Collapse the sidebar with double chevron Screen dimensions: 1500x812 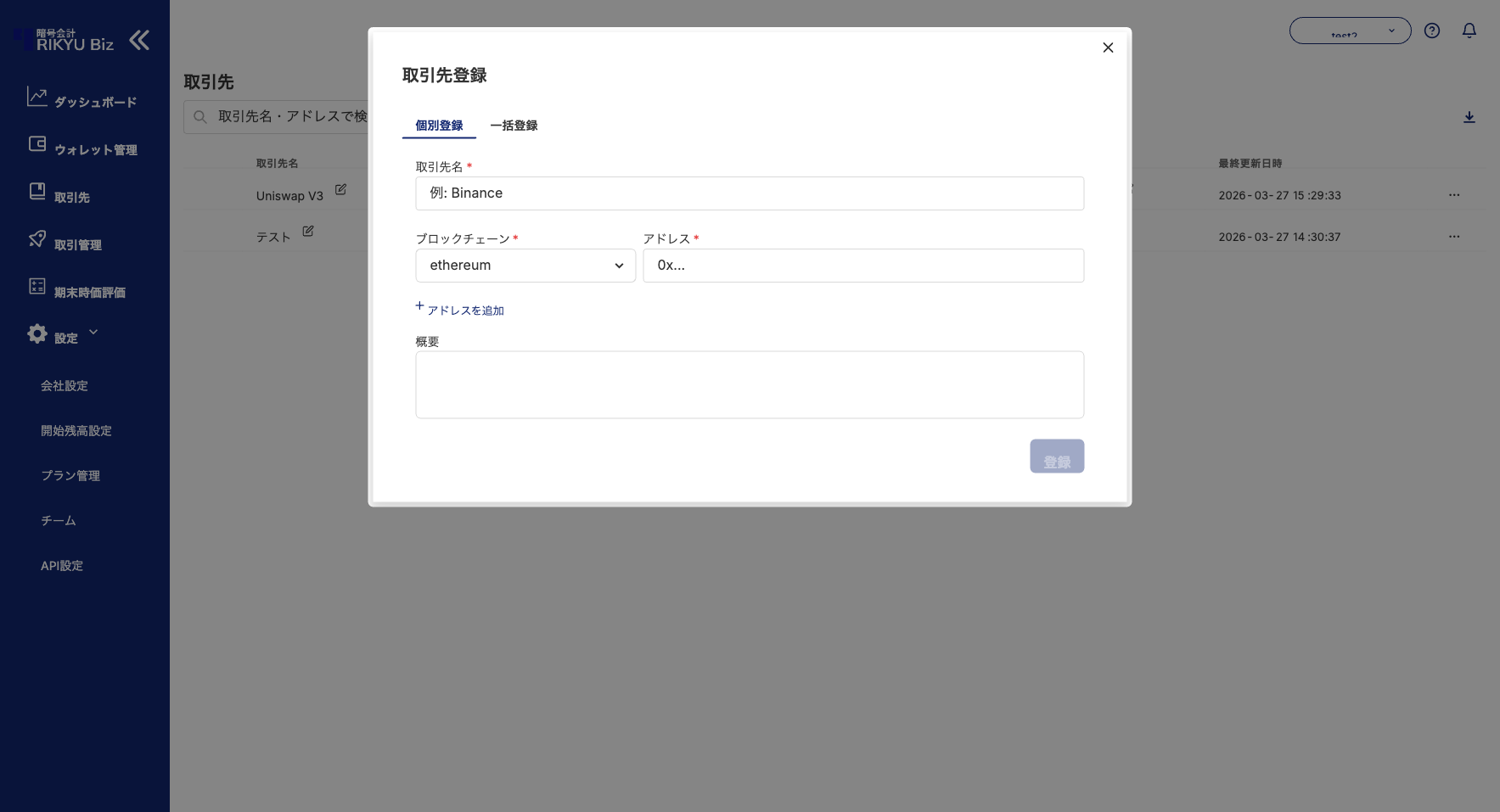(x=139, y=40)
